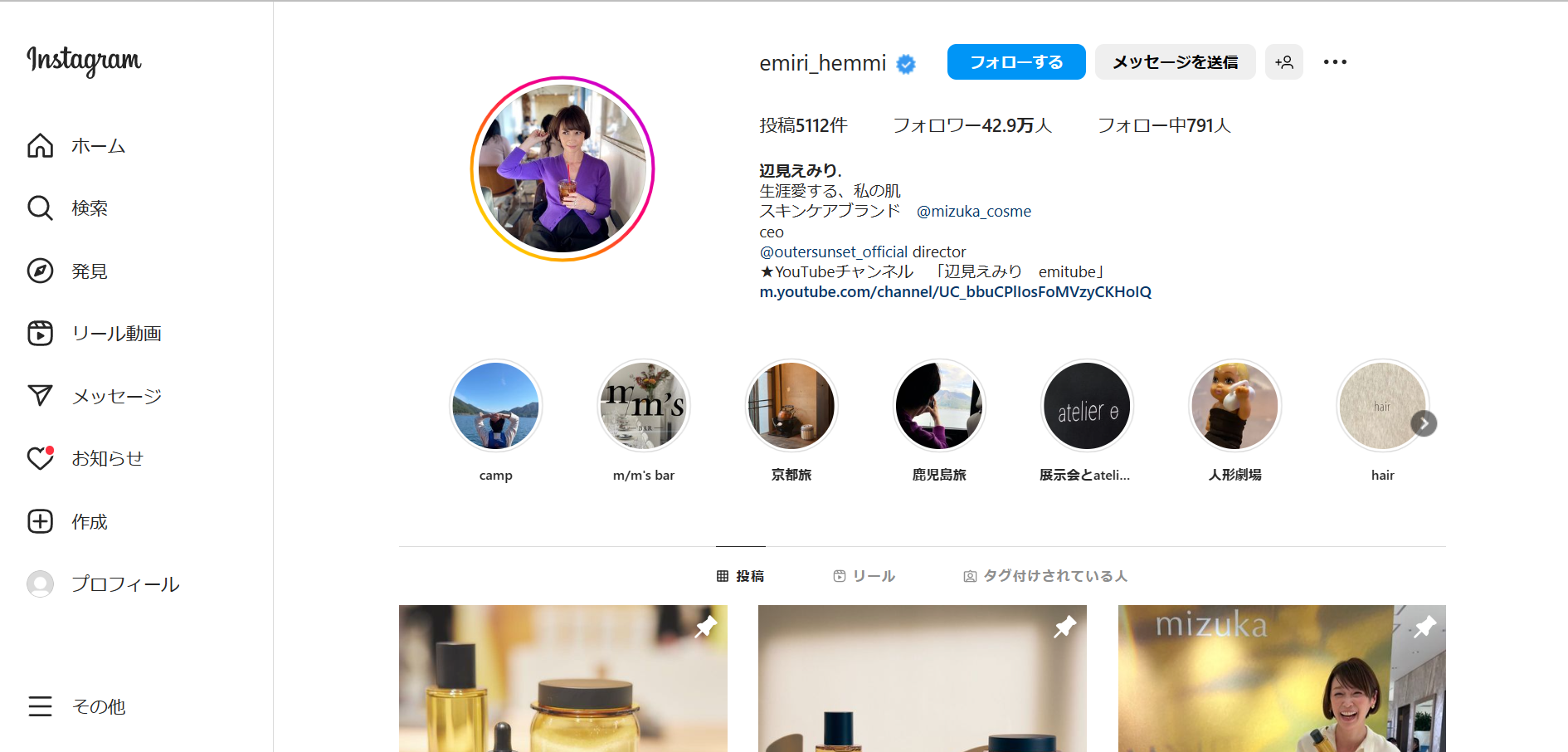
Task: Open the 京都旅 story highlight
Action: pos(791,406)
